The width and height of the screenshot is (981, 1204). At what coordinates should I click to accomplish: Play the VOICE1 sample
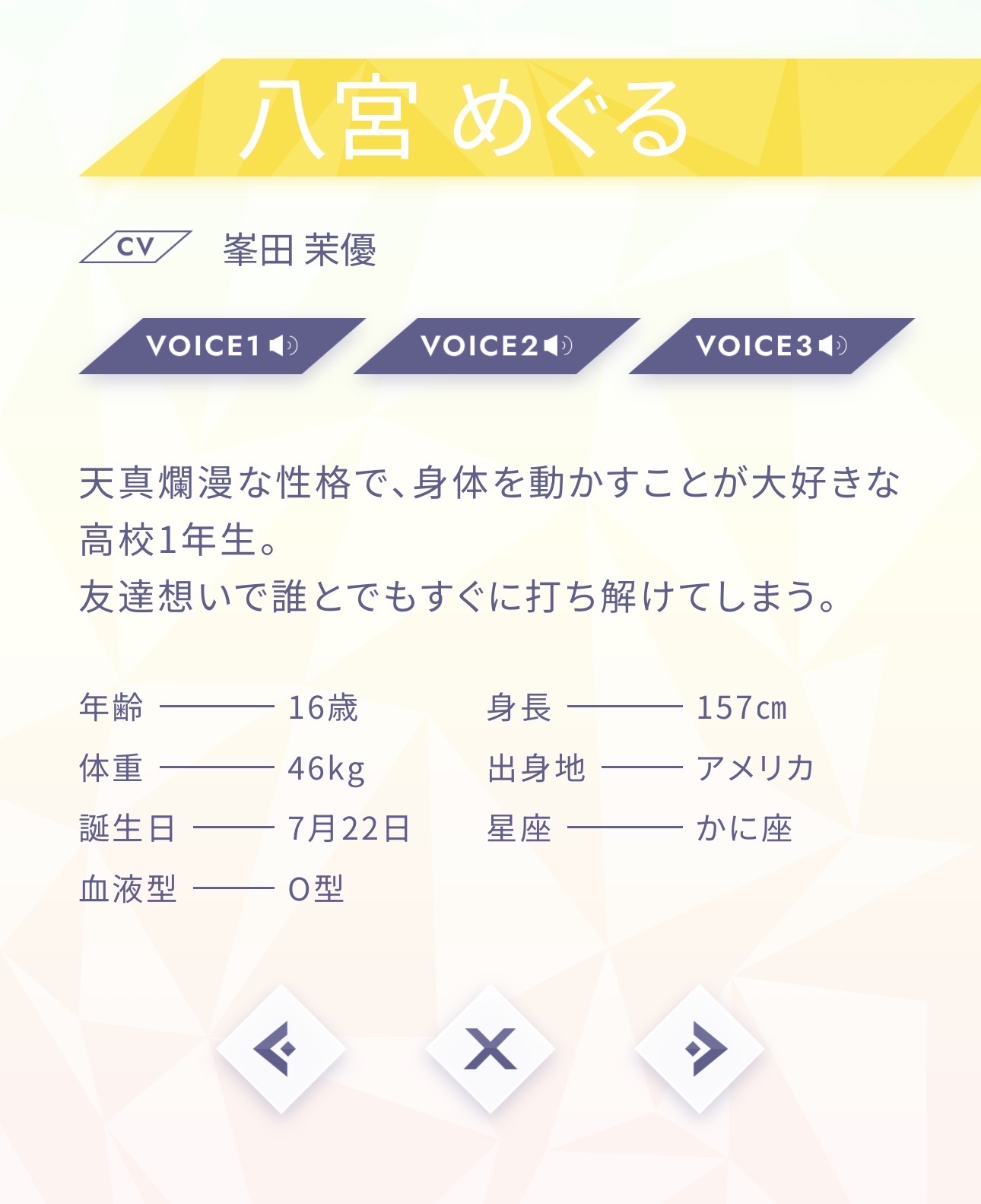click(x=221, y=346)
